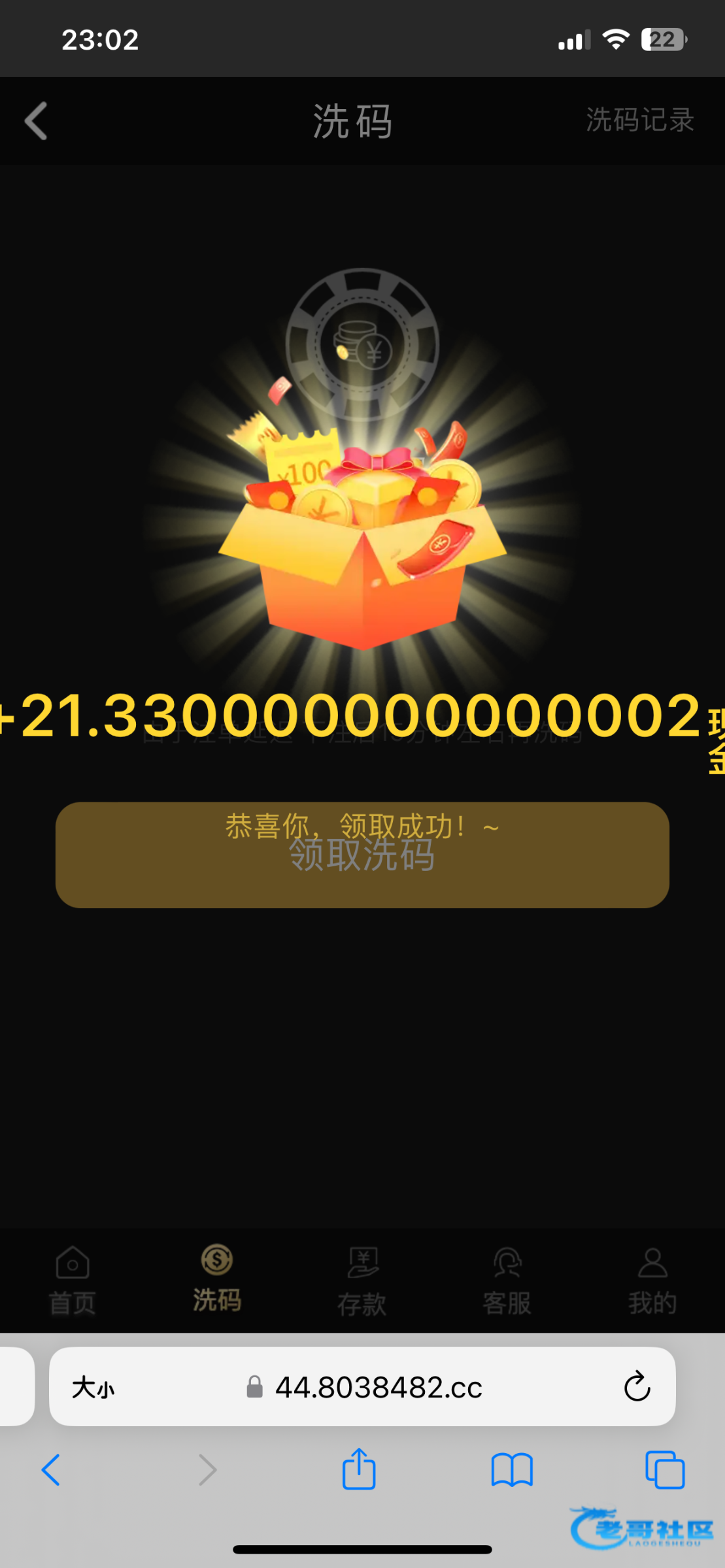Viewport: 725px width, 1568px height.
Task: Switch to the 我的 profile tab
Action: click(652, 1281)
